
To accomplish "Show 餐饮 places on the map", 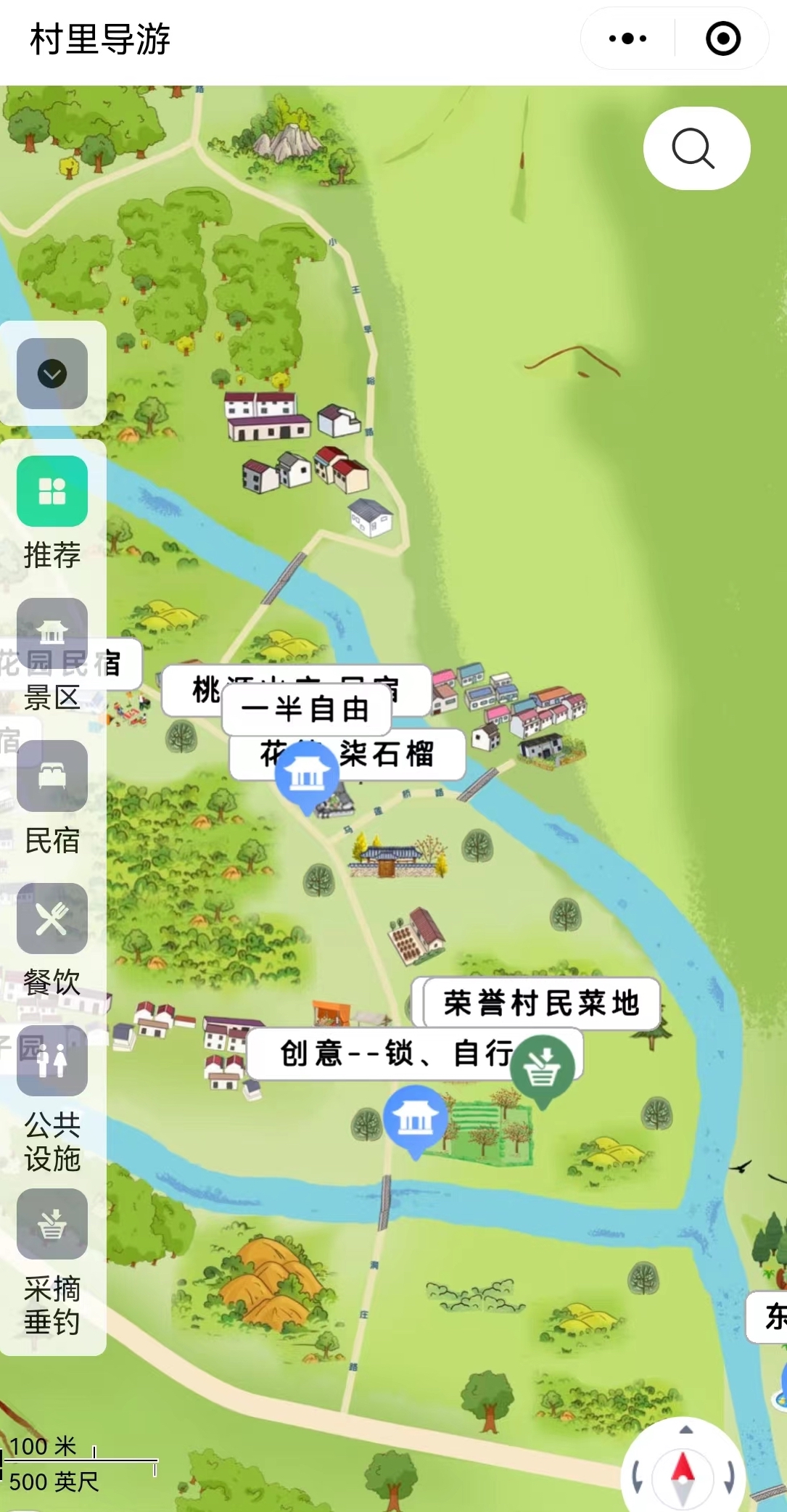I will tap(52, 940).
